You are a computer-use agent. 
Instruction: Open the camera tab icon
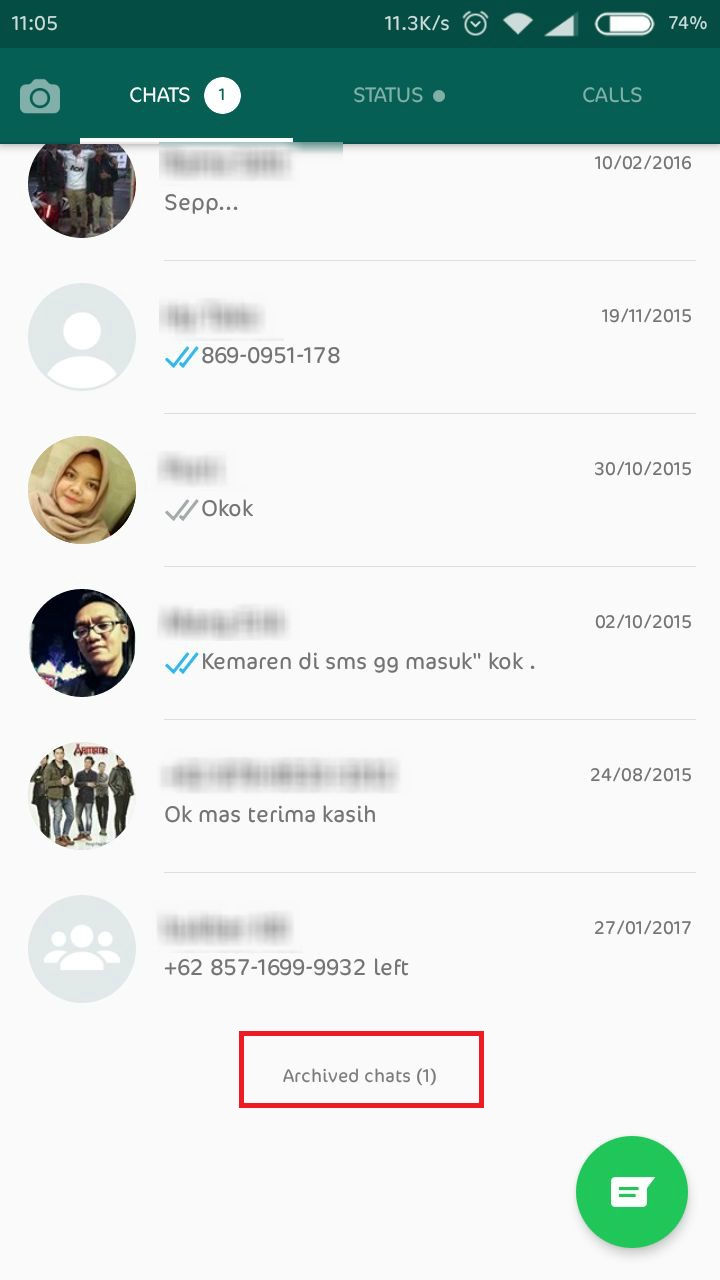(40, 97)
